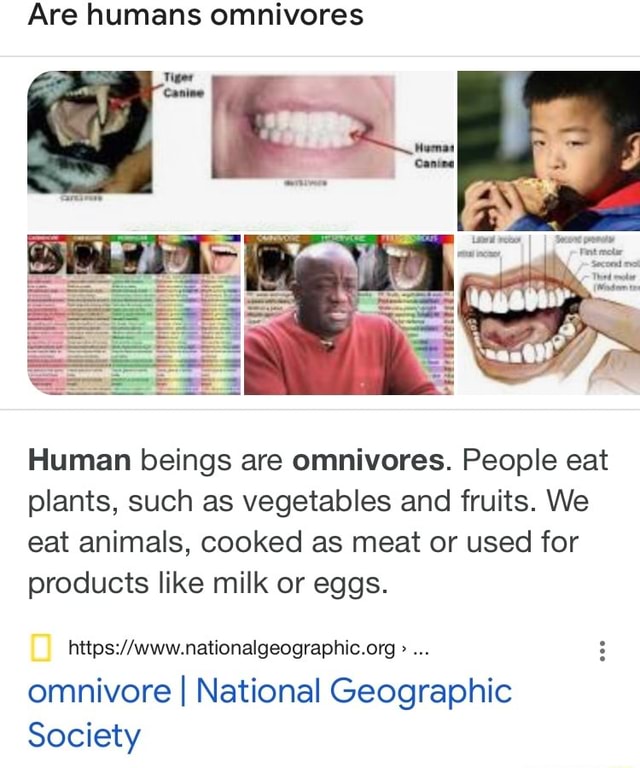Open the photo of boy eating

[x=548, y=150]
